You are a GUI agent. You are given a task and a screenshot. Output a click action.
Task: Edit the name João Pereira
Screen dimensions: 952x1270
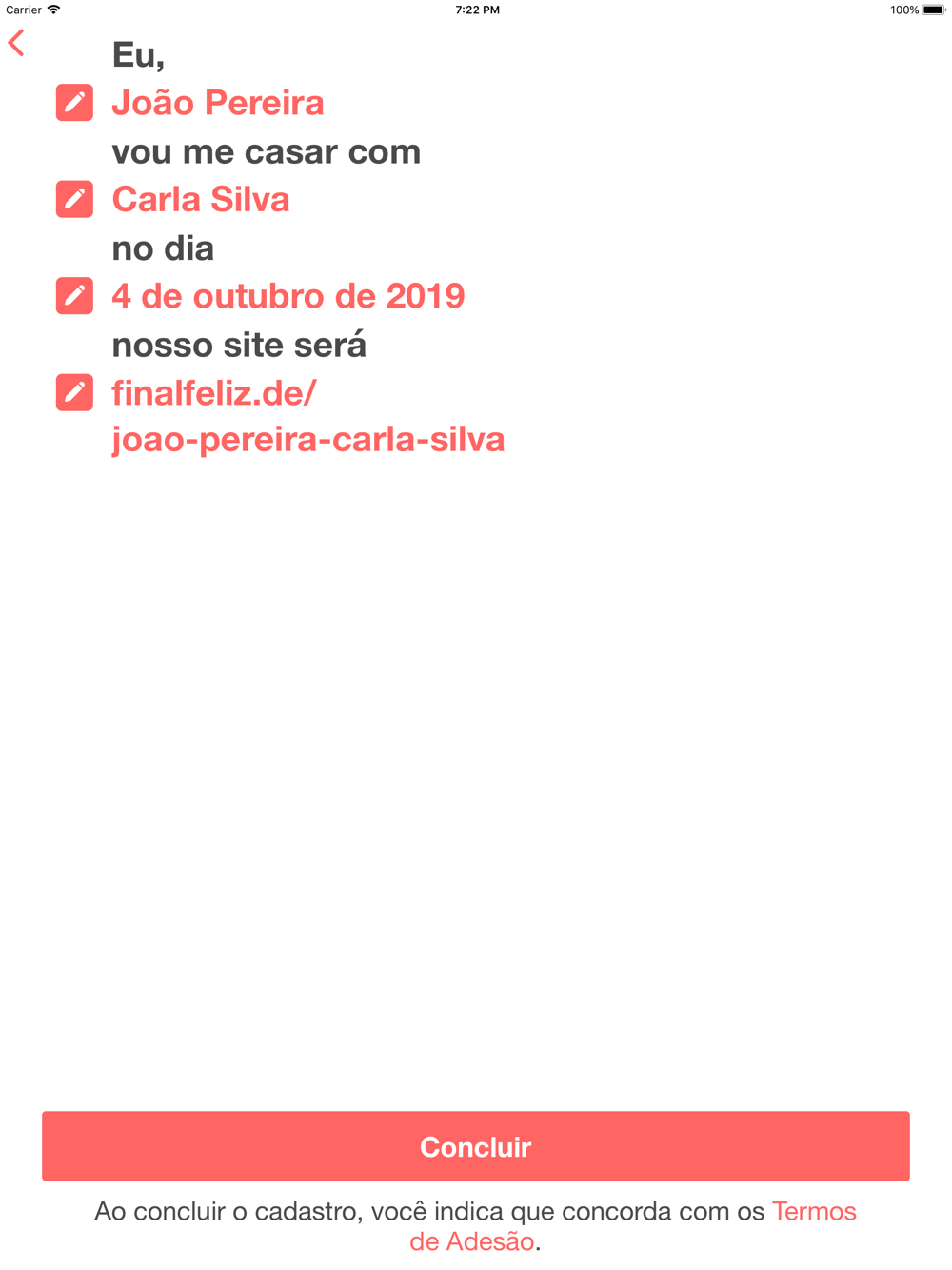pyautogui.click(x=74, y=103)
